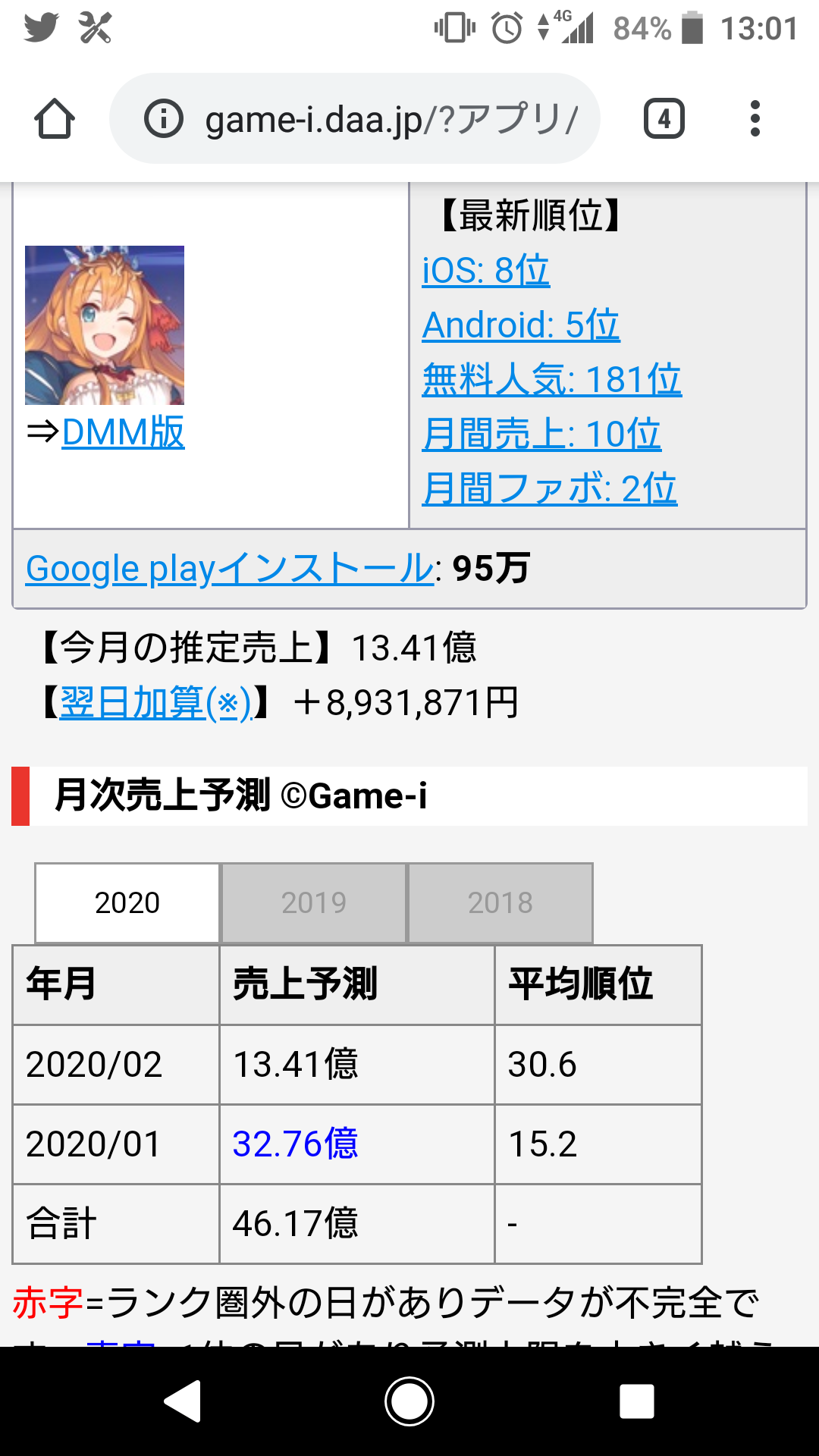
Task: Open recent apps from the navigation bar
Action: pos(636,1401)
